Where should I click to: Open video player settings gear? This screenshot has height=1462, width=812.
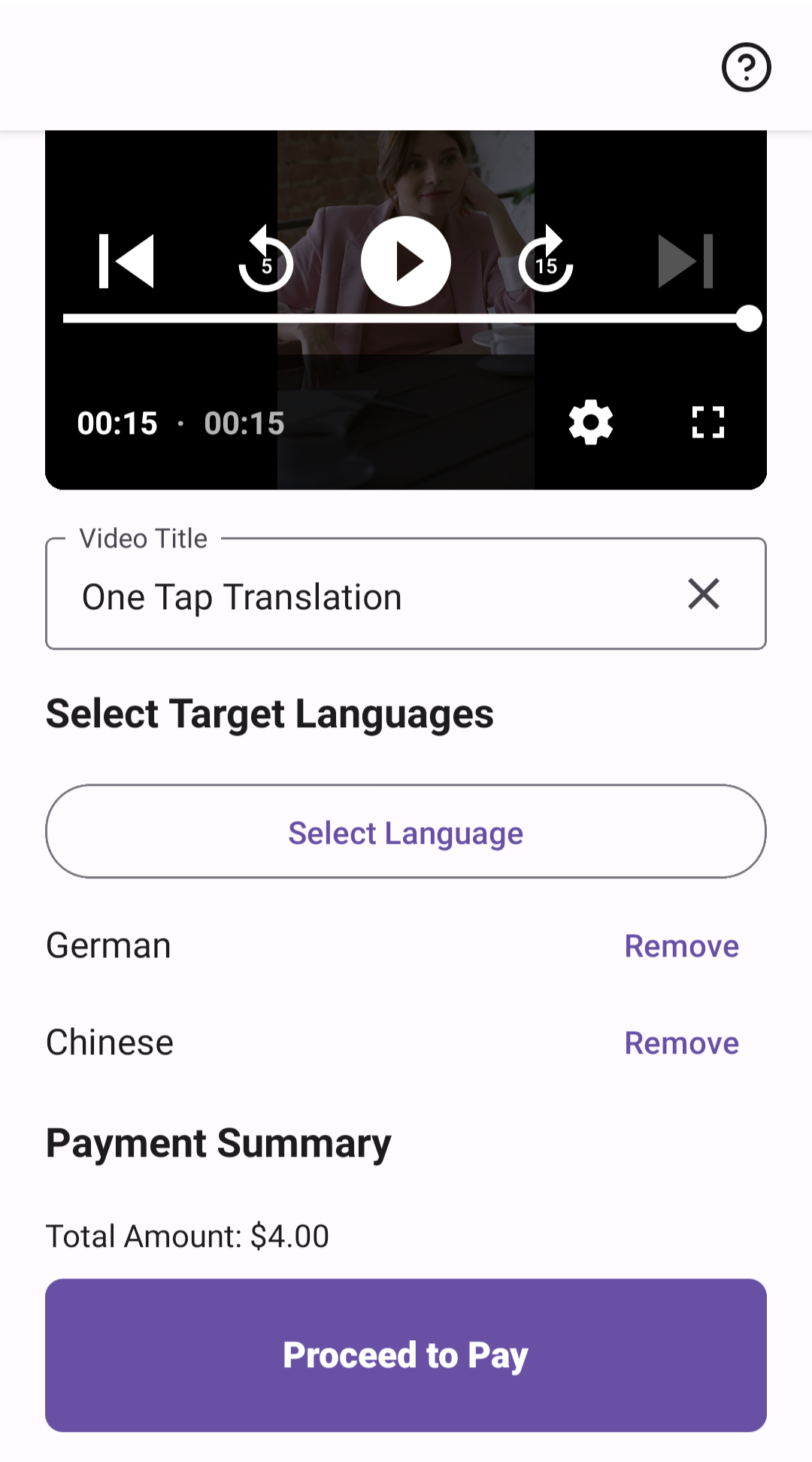pos(591,422)
